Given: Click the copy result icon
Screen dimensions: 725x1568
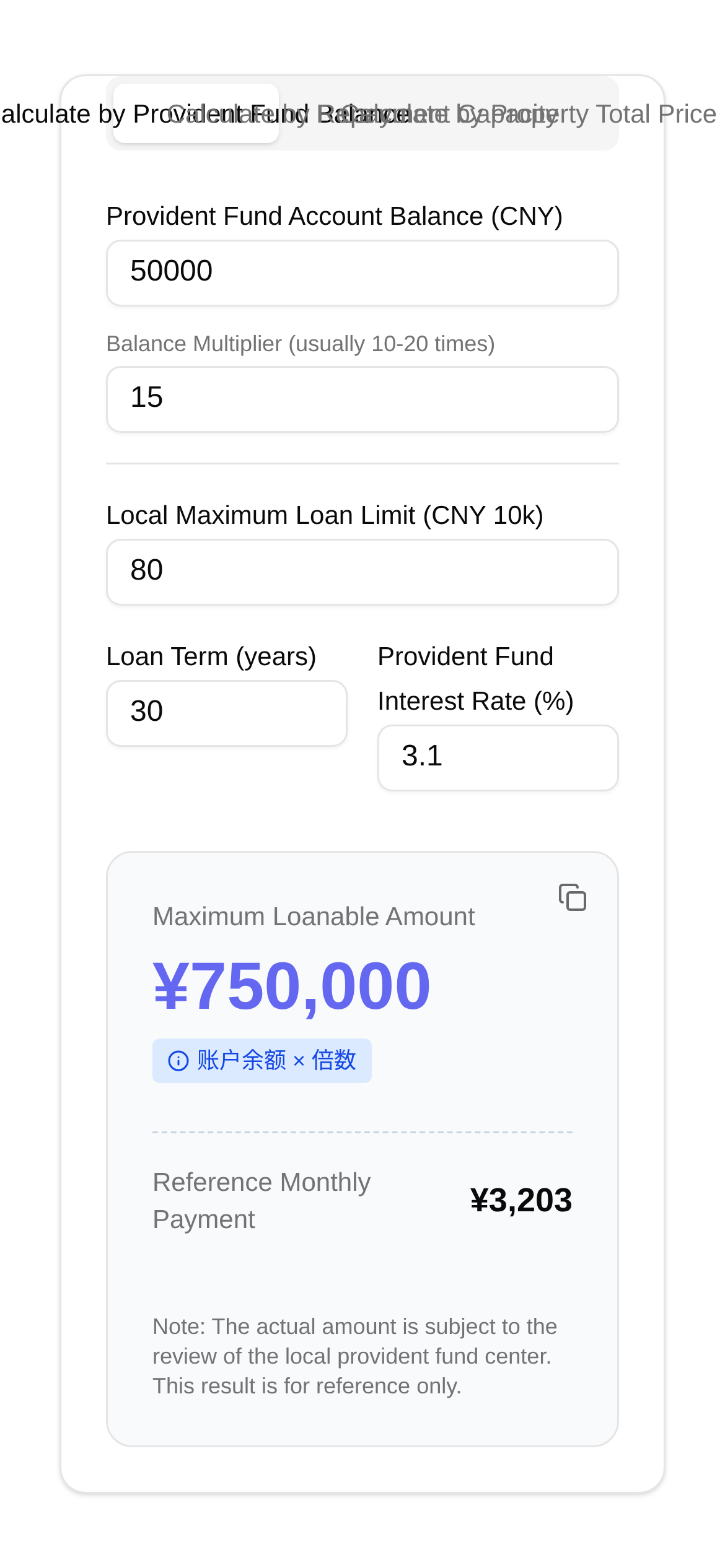Looking at the screenshot, I should tap(572, 897).
